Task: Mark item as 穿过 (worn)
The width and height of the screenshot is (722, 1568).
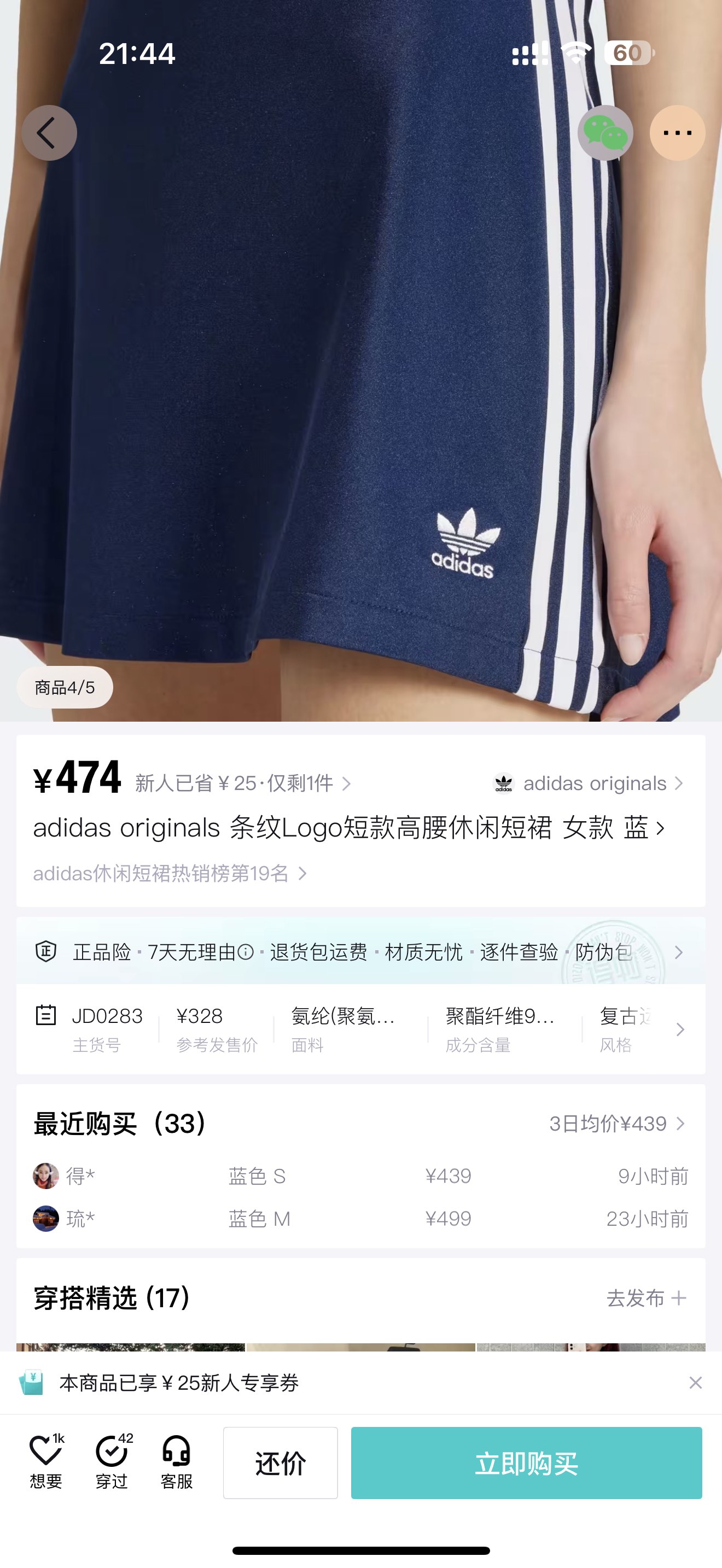Action: [x=113, y=1461]
